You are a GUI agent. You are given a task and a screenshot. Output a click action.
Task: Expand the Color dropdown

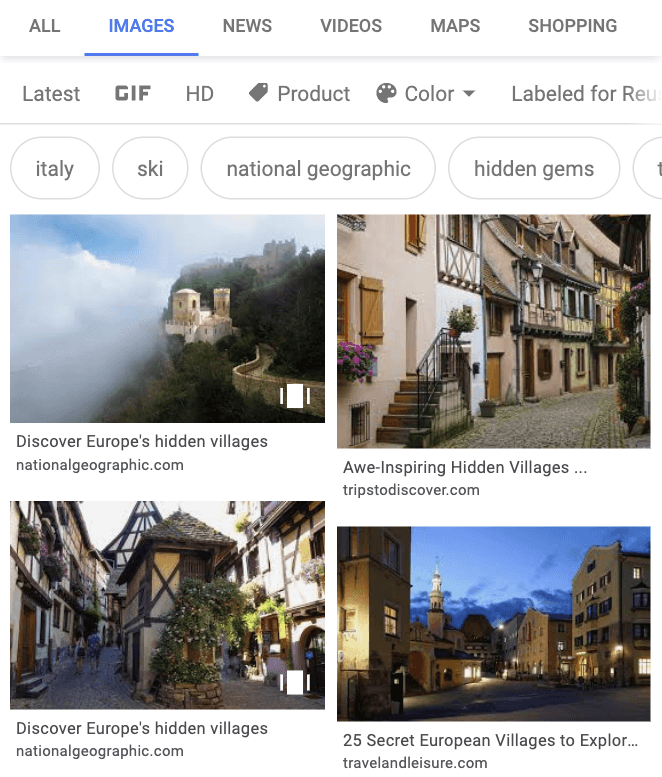pos(426,93)
